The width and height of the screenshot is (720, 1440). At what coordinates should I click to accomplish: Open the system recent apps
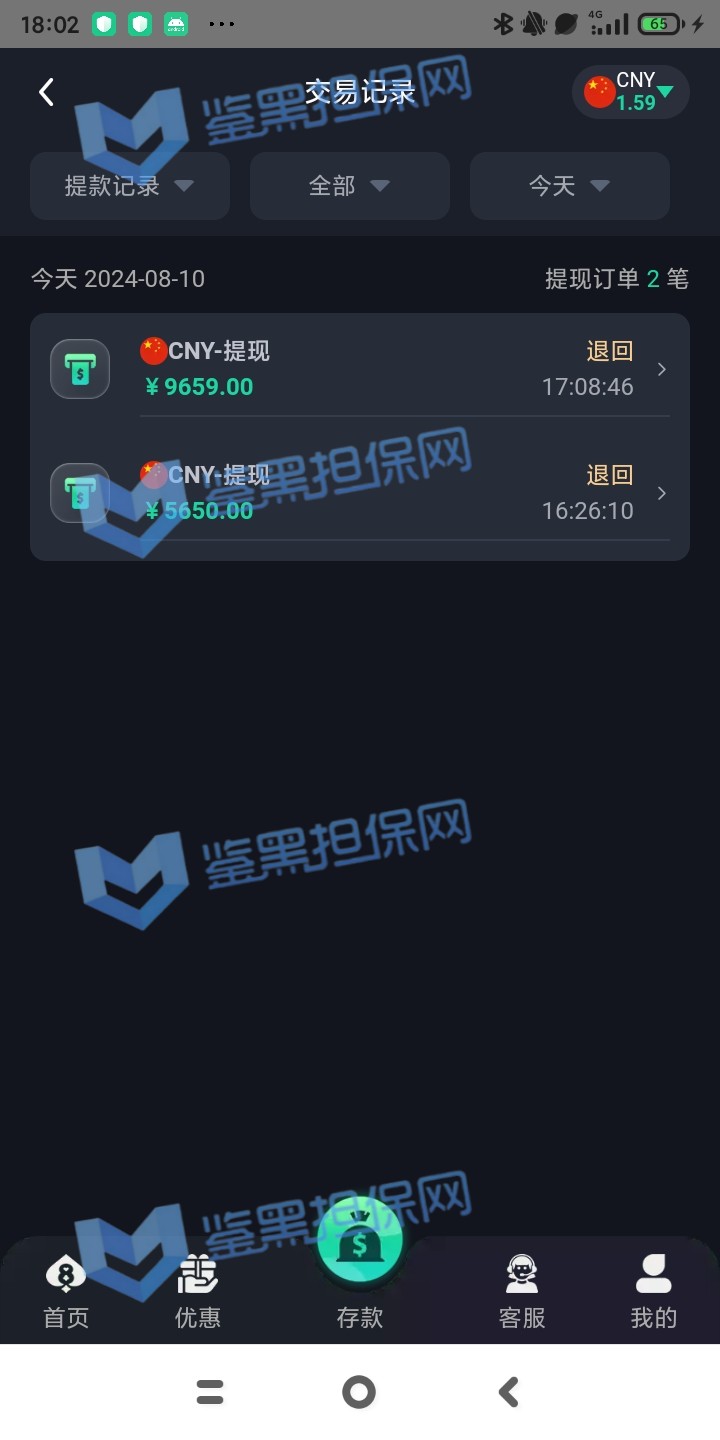(210, 1392)
